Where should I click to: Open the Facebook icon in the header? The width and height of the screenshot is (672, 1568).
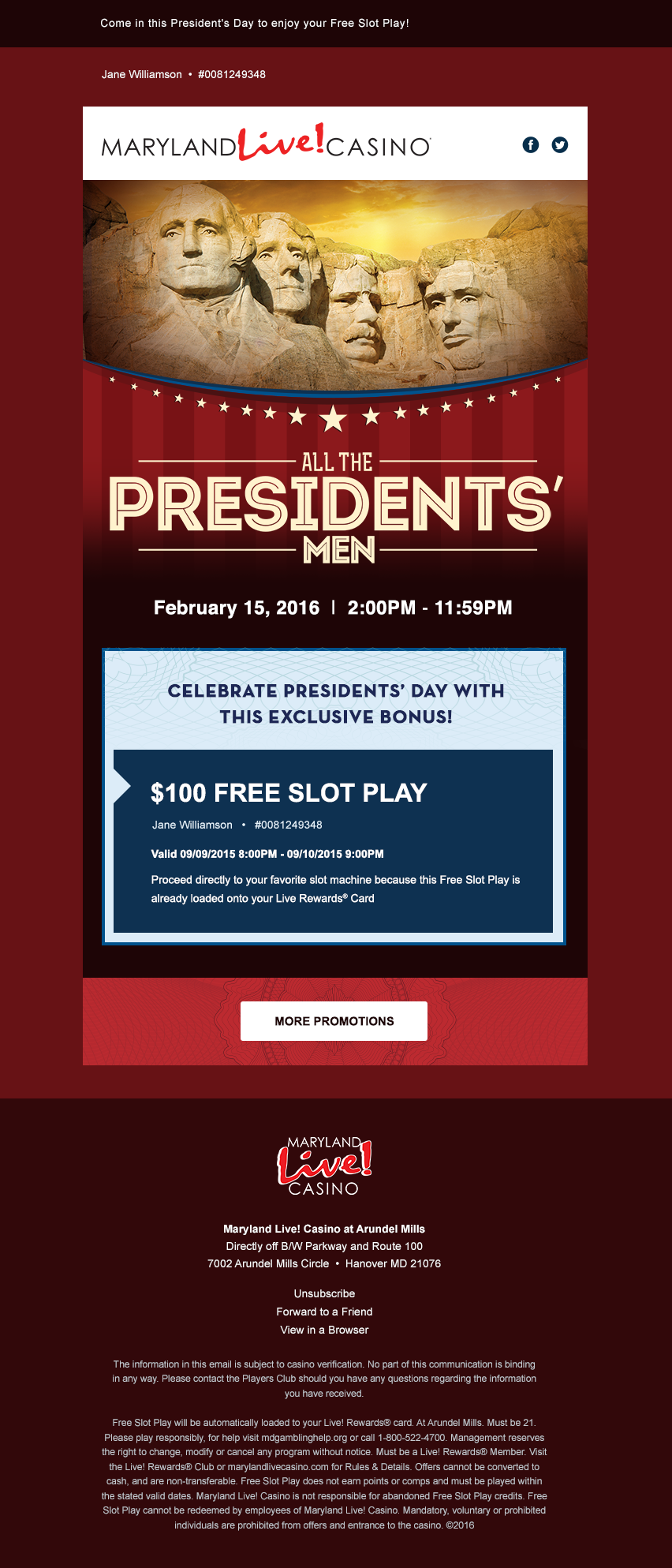click(x=531, y=144)
